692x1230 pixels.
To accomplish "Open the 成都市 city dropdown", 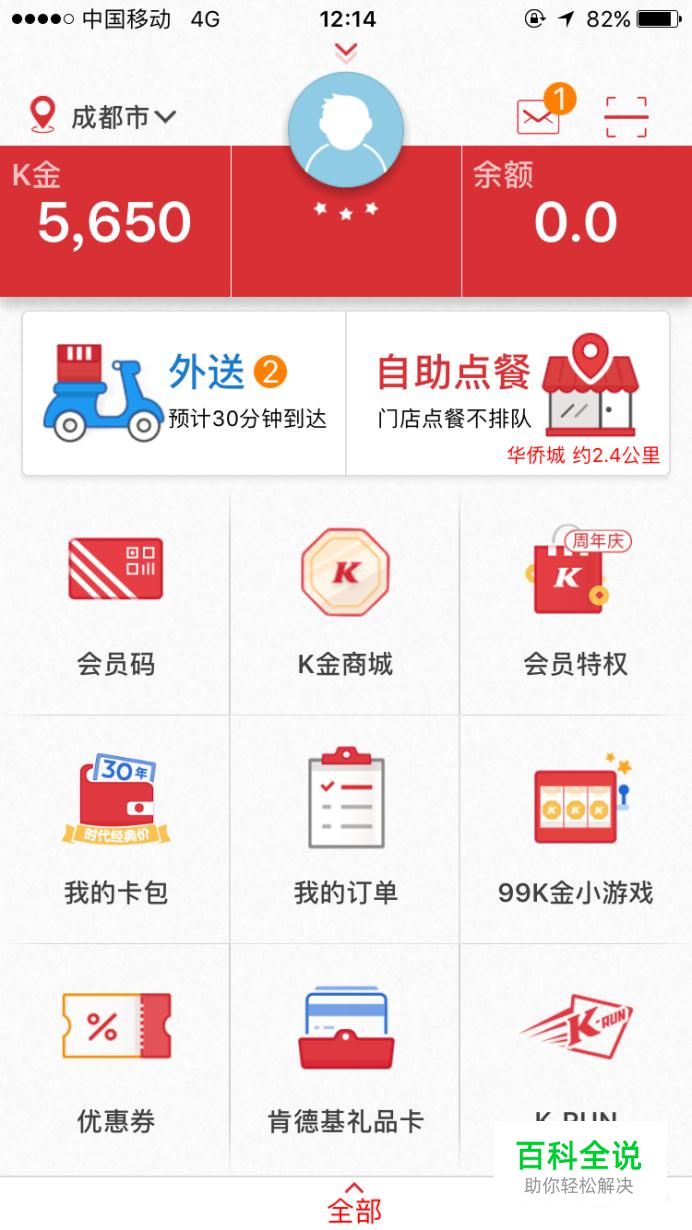I will [x=104, y=117].
